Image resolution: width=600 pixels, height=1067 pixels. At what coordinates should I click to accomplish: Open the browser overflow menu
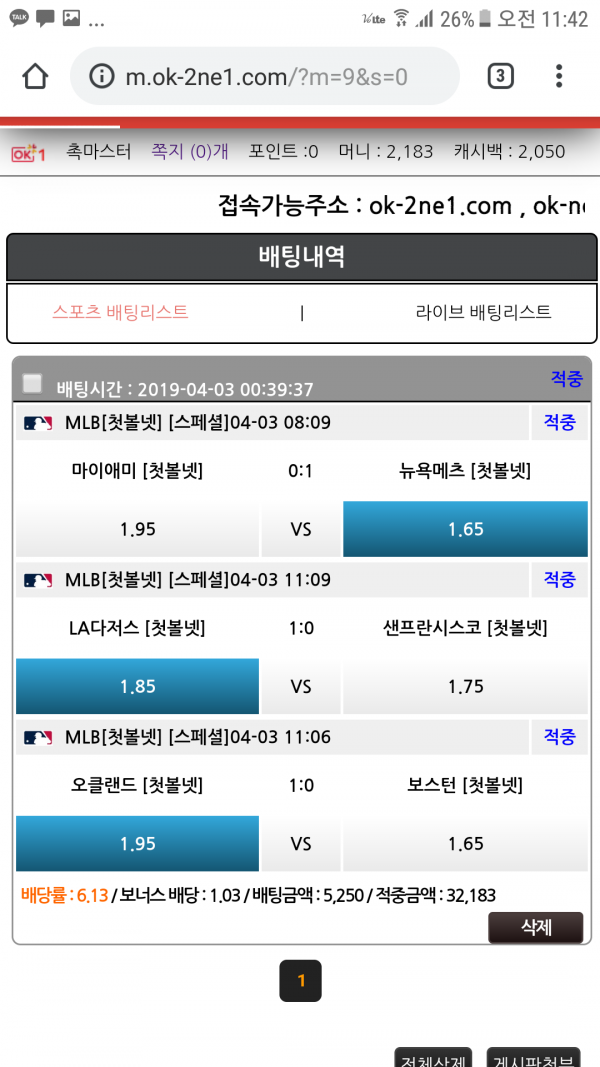[x=559, y=76]
